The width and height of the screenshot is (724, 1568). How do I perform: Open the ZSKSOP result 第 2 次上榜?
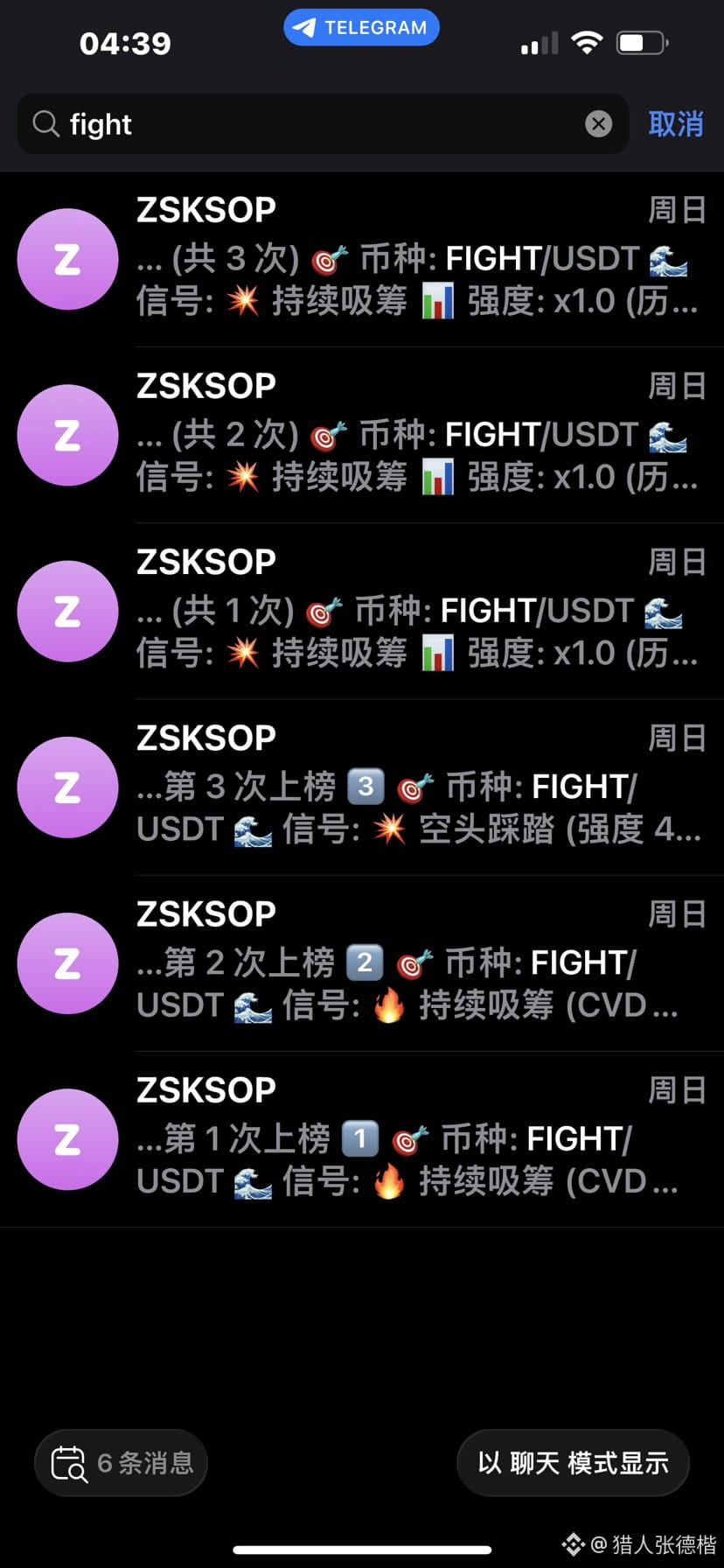coord(362,963)
